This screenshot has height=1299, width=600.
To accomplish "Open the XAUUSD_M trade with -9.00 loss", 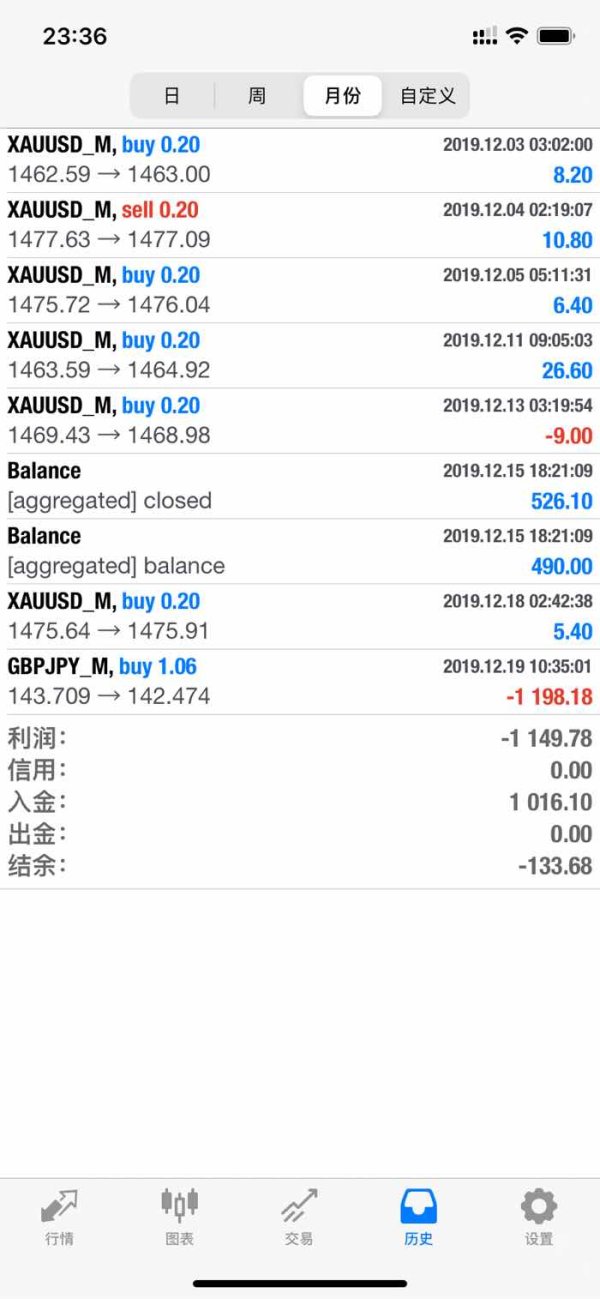I will [300, 420].
